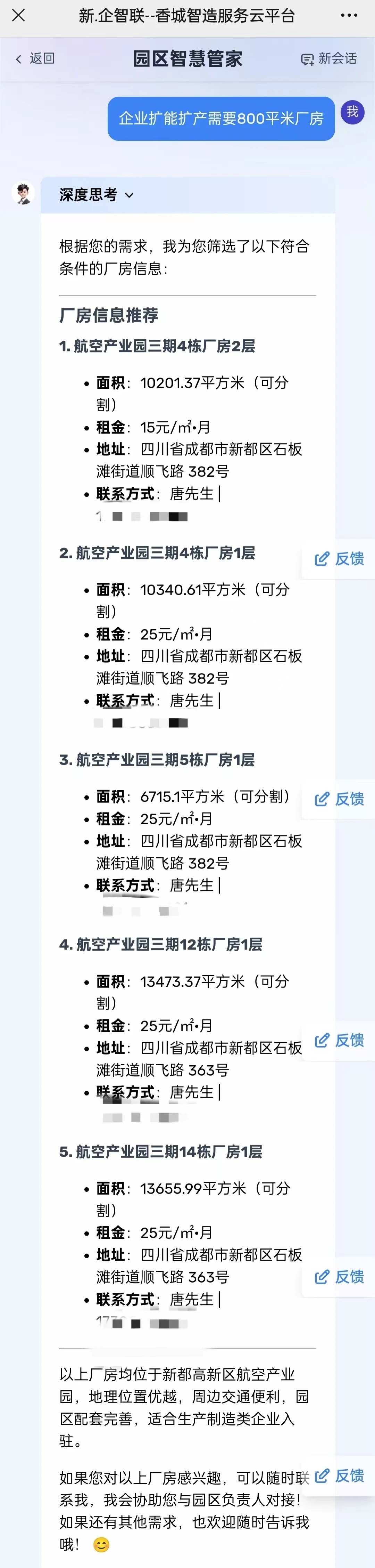
Task: Close the web page with the X
Action: [x=19, y=15]
